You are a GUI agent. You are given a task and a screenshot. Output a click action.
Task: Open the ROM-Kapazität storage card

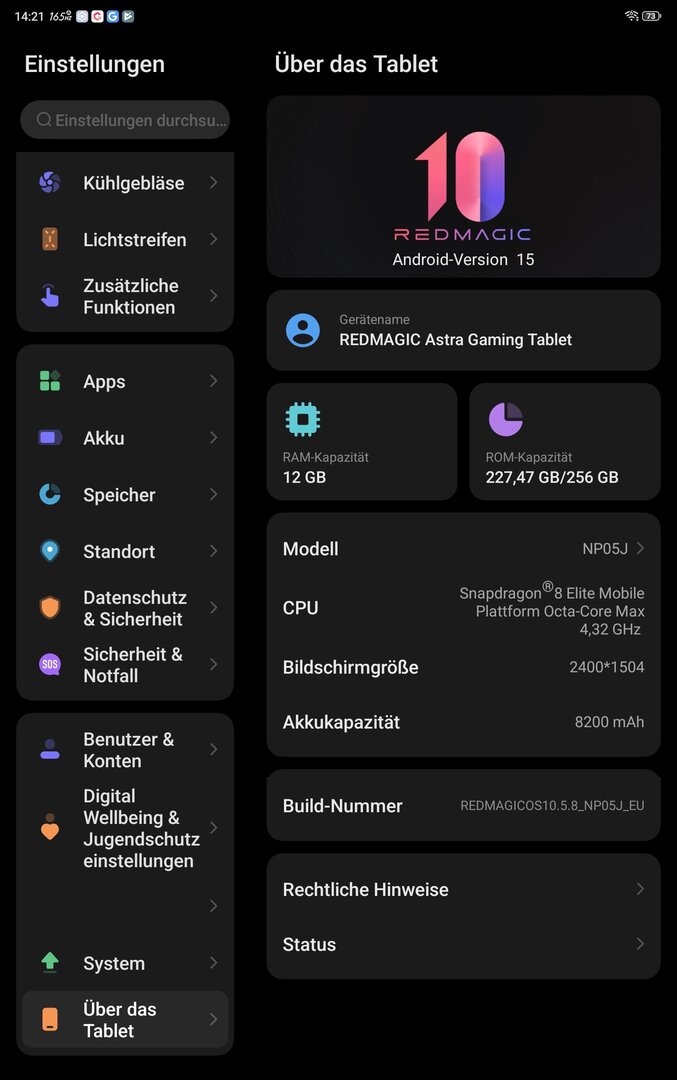coord(564,441)
